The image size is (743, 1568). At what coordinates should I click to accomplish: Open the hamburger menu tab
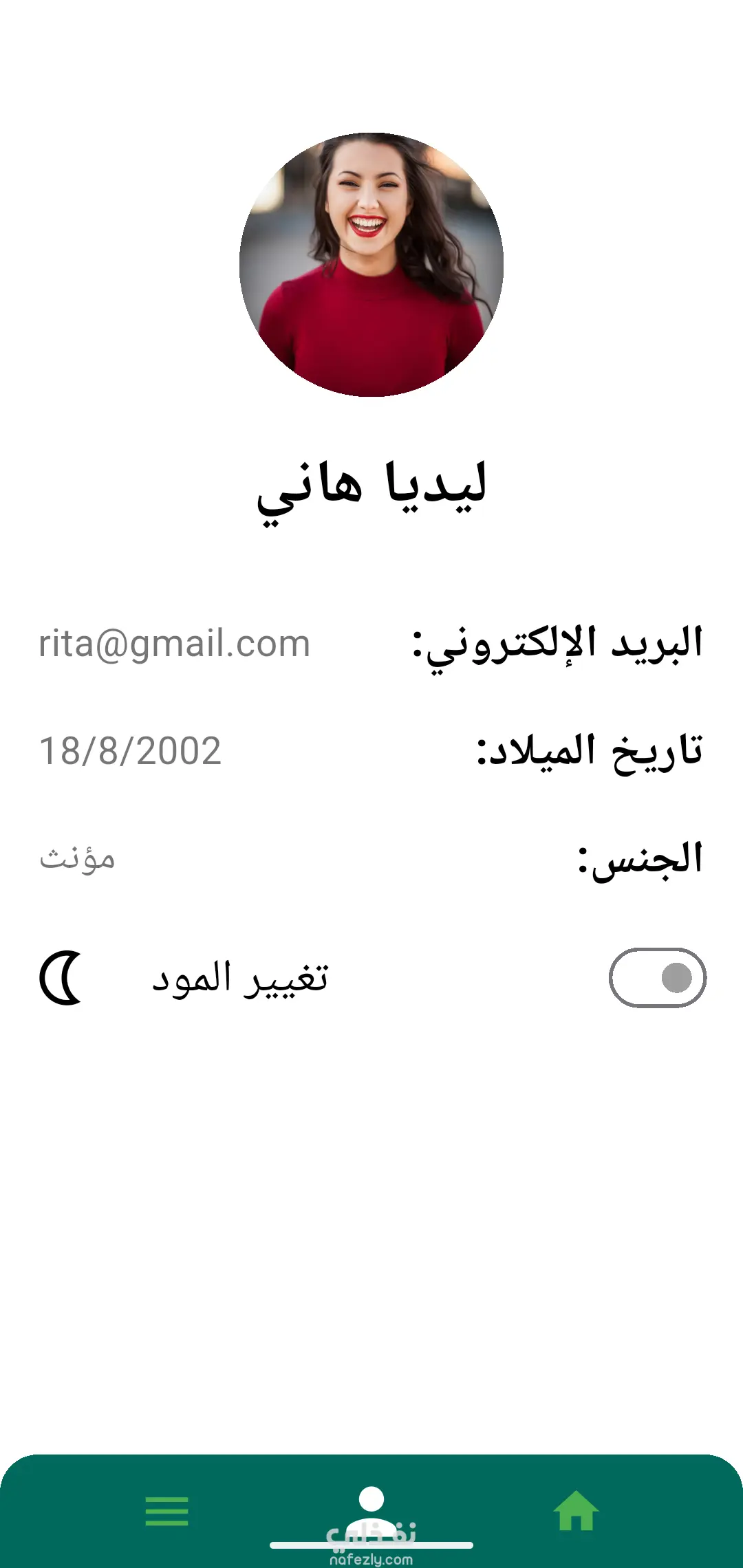[x=166, y=1511]
